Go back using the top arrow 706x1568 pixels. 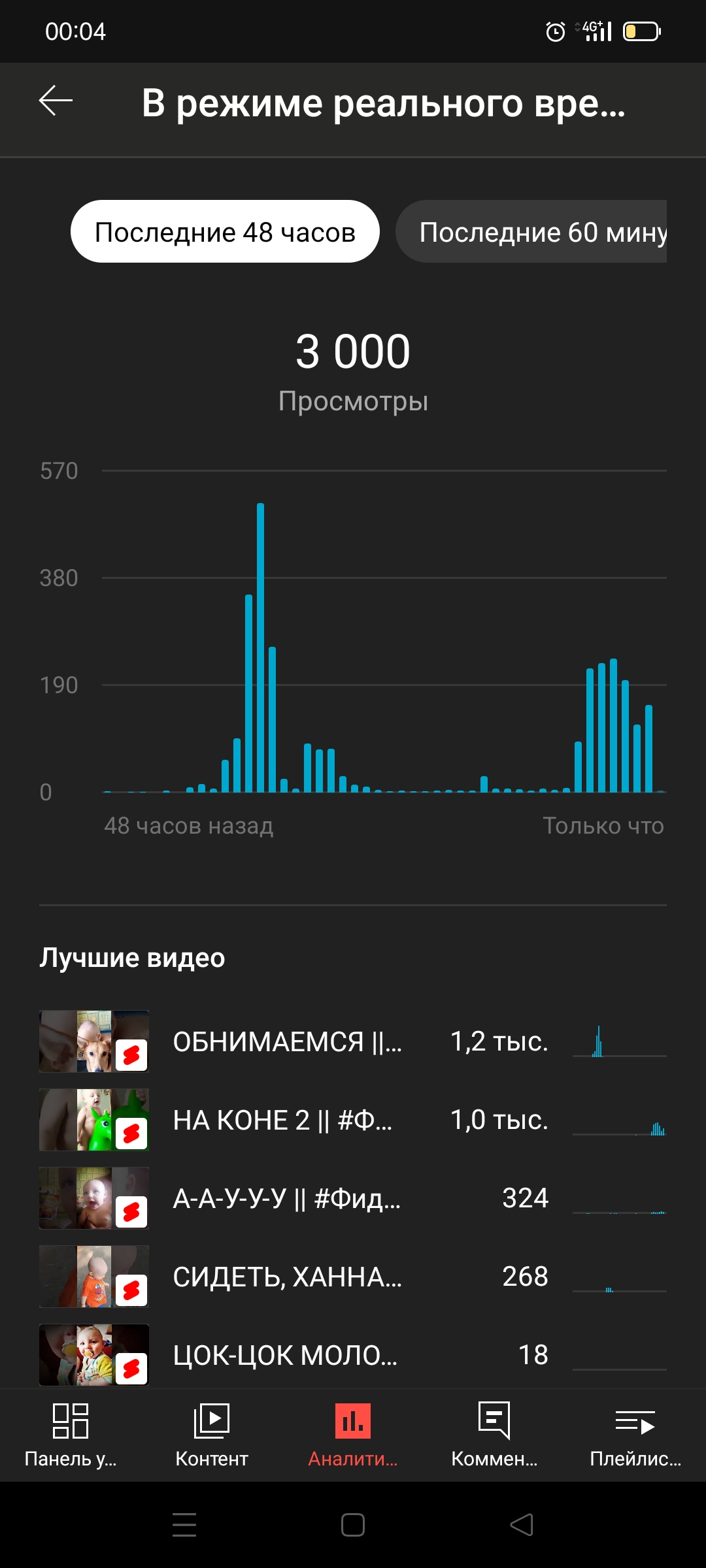(x=56, y=101)
